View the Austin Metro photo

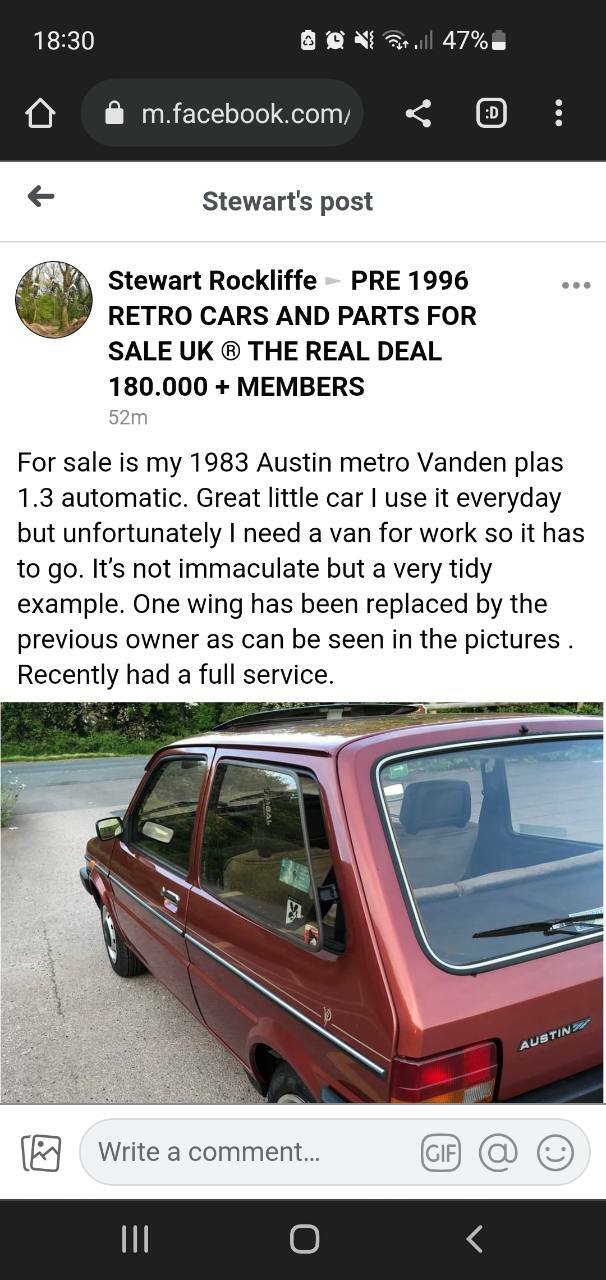click(303, 902)
